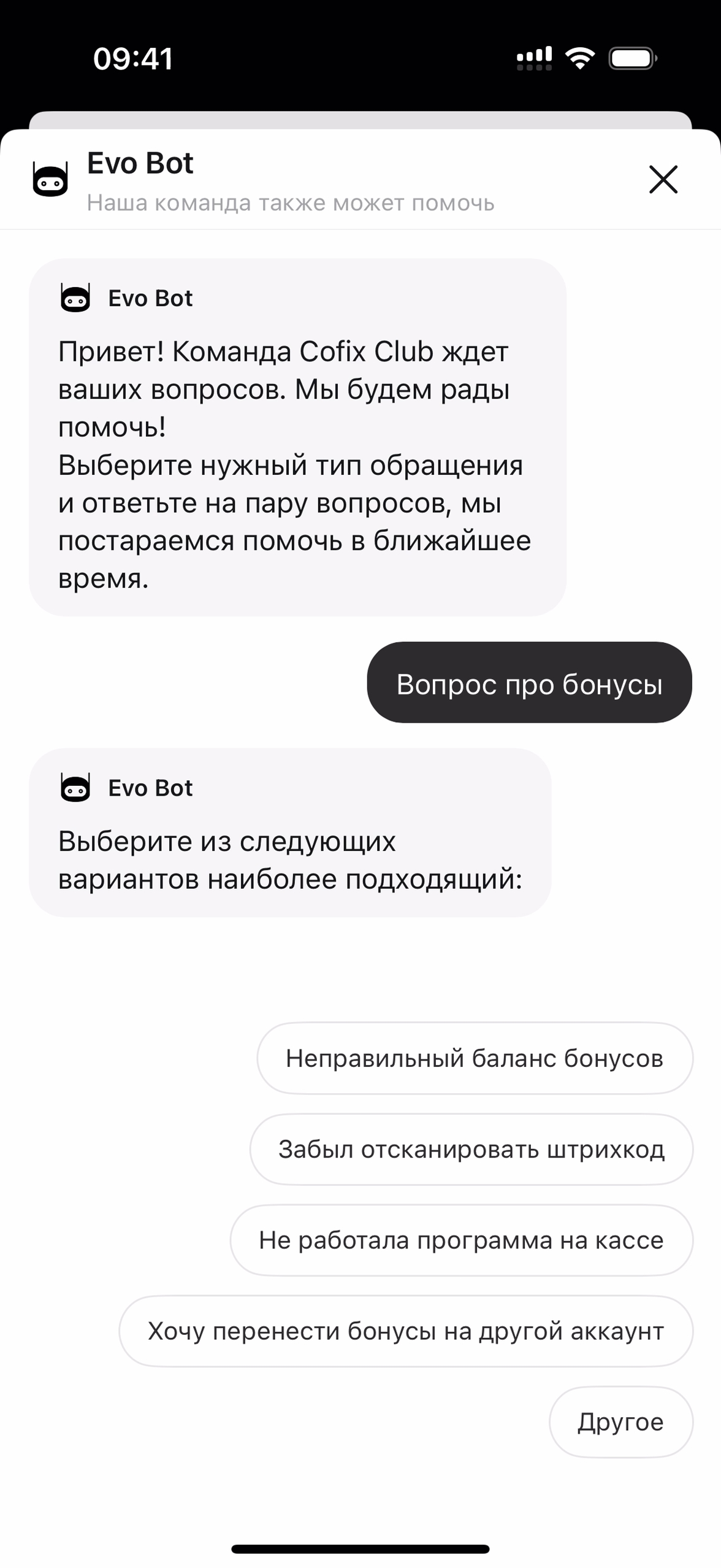The image size is (721, 1568).
Task: Choose "Забыл отсканировать штрихкод"
Action: (x=471, y=1149)
